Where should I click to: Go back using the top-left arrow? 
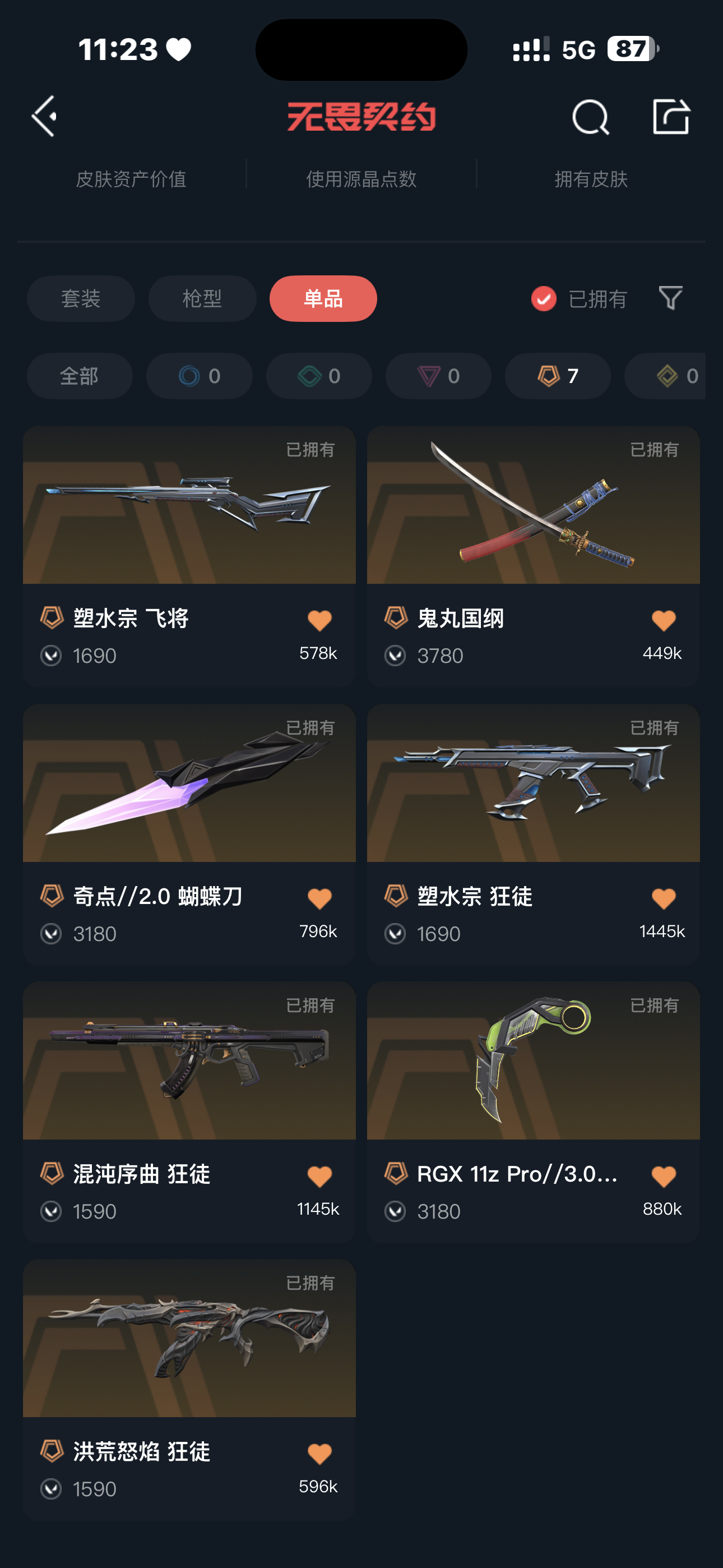tap(44, 116)
